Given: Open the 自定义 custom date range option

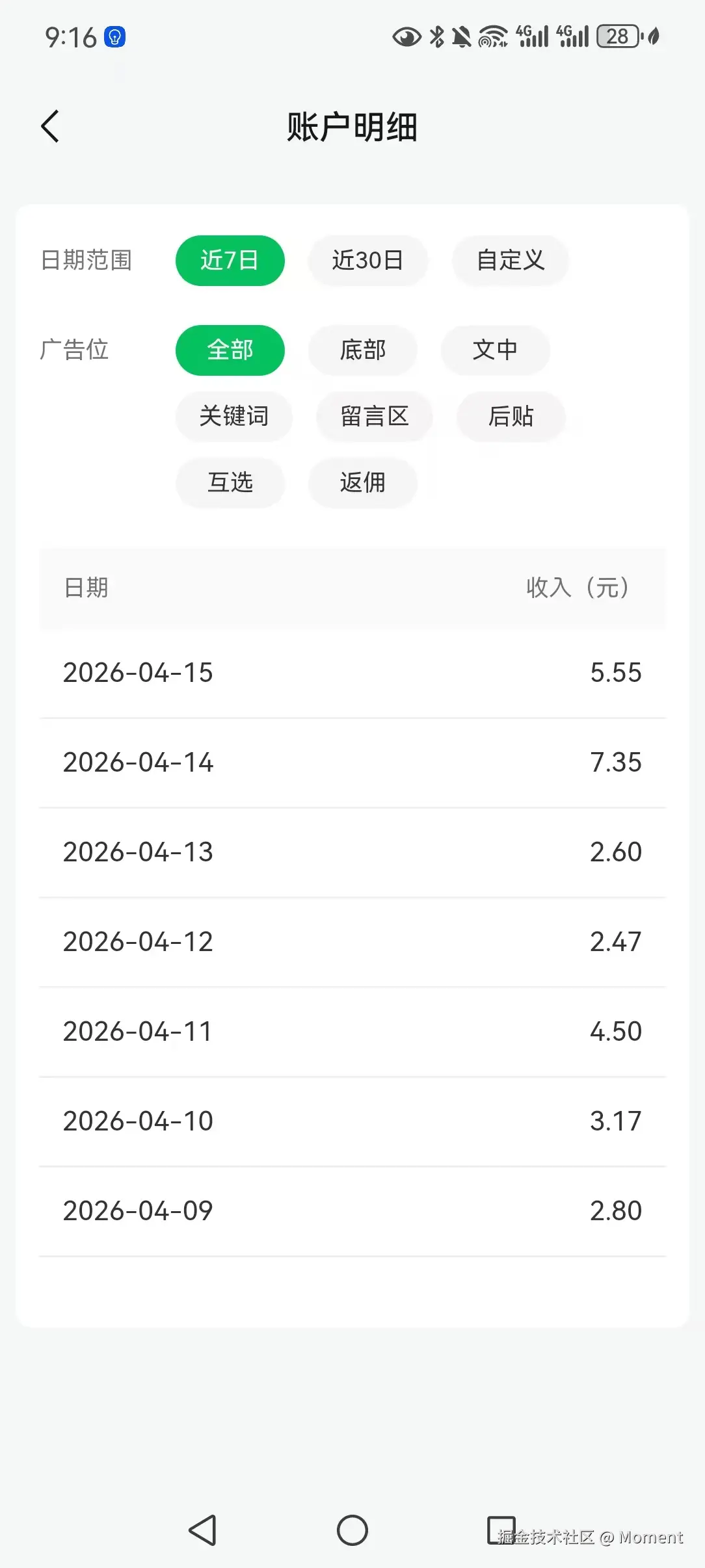Looking at the screenshot, I should 511,260.
